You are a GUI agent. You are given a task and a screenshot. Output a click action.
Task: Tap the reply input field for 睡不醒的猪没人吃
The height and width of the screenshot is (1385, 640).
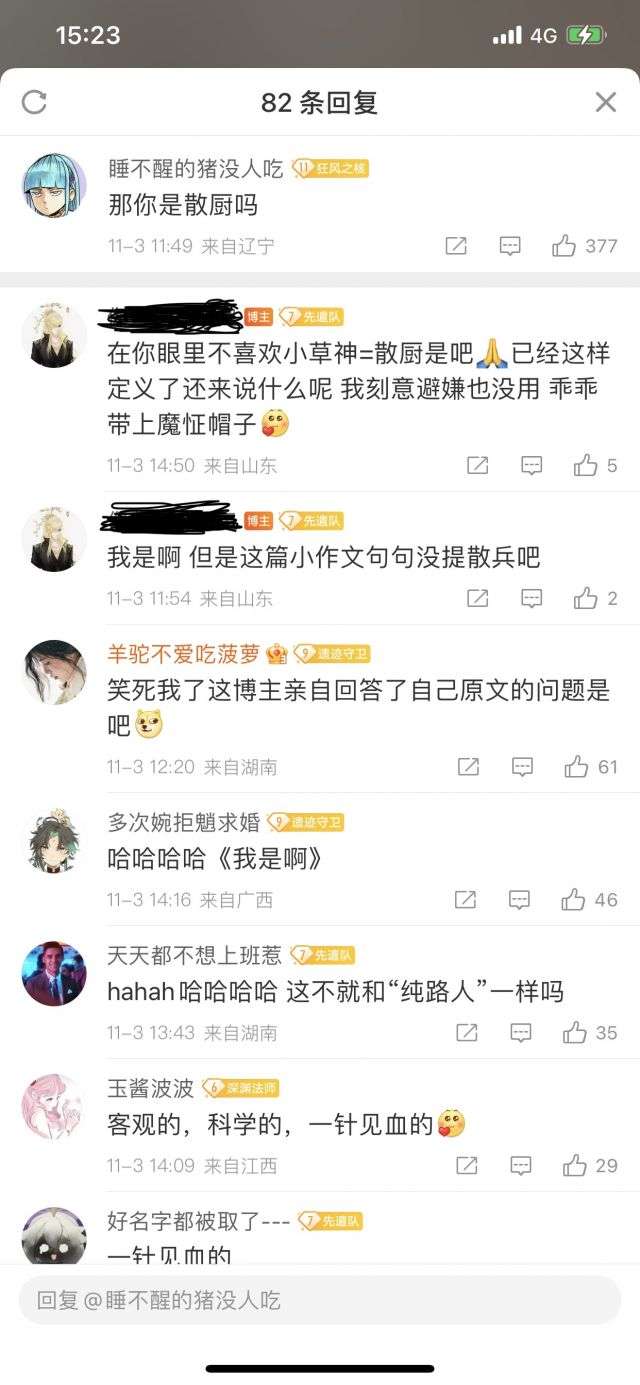coord(320,1300)
